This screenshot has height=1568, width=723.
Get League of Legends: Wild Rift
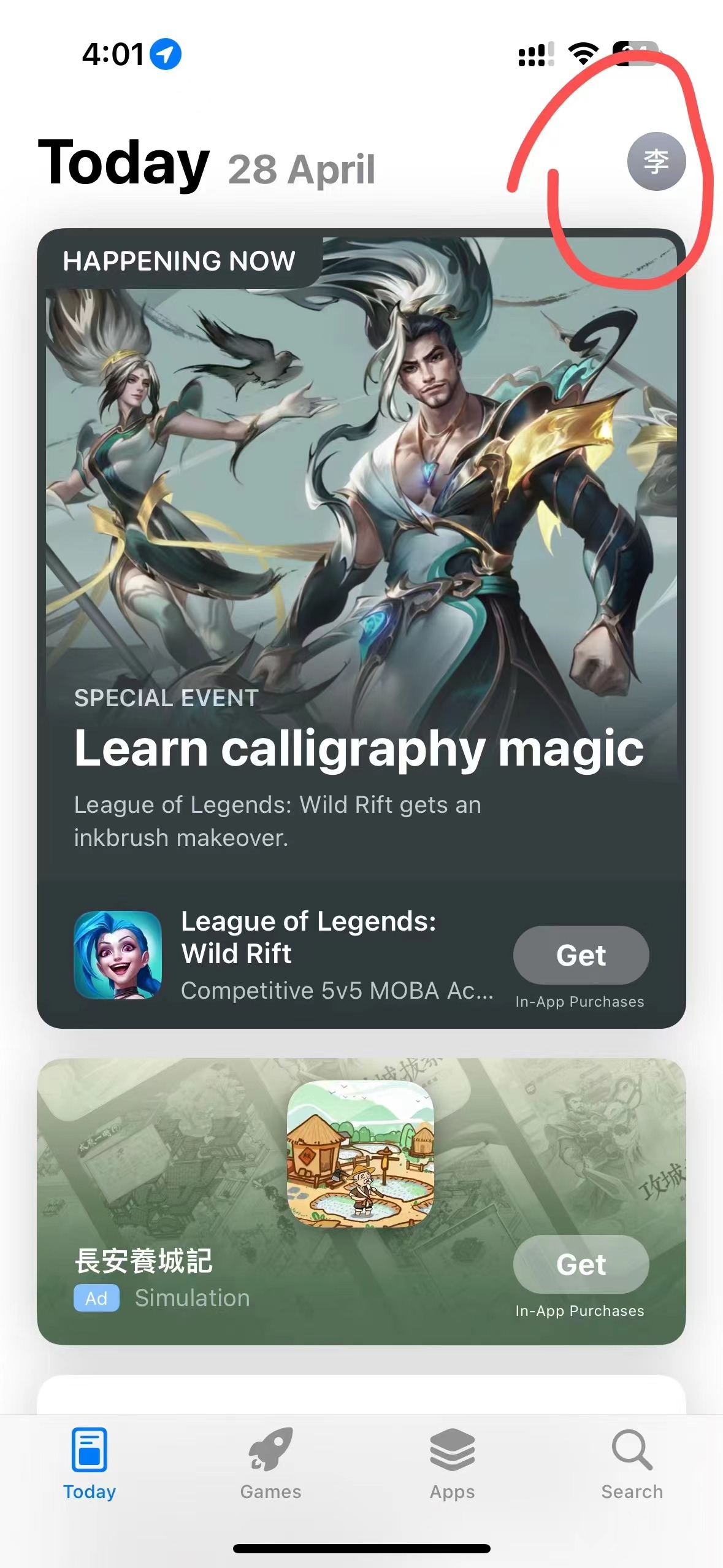click(580, 955)
